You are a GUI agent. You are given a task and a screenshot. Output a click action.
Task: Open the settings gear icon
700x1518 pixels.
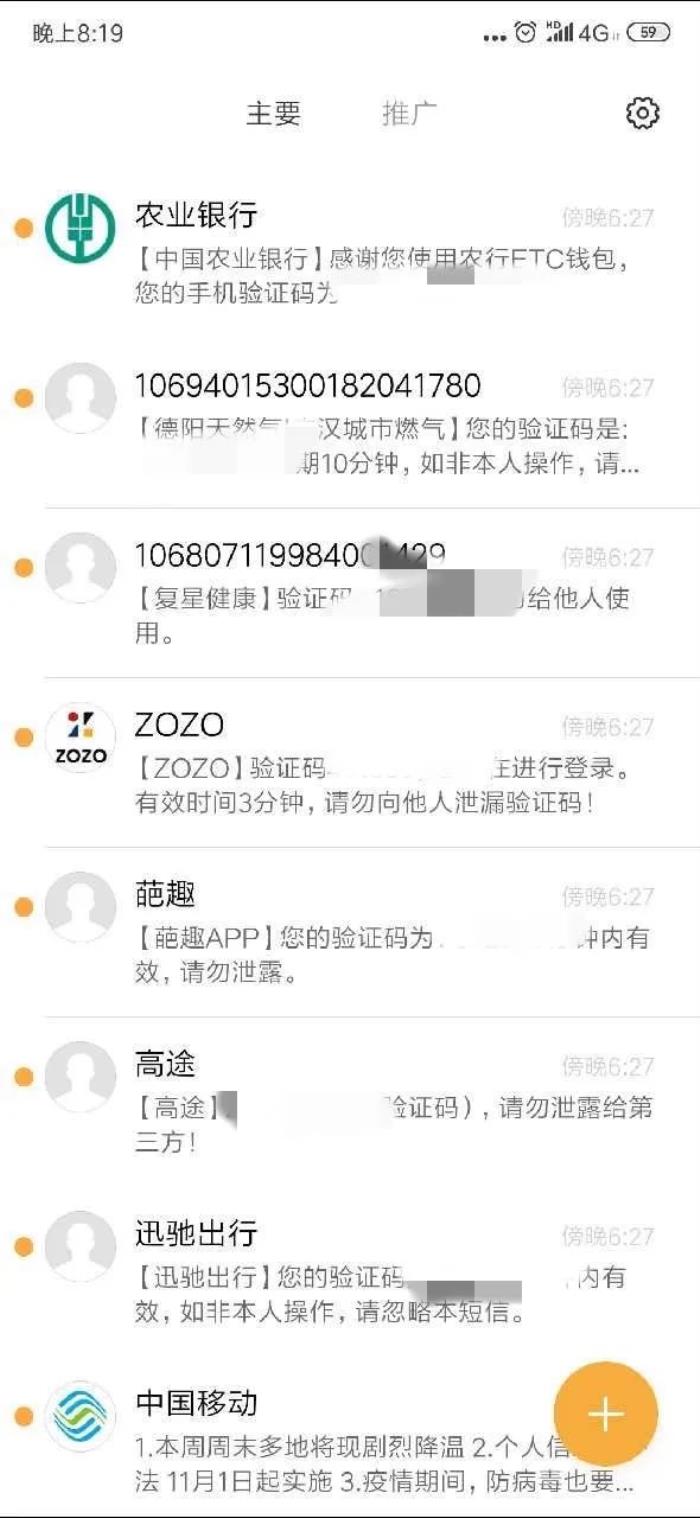pyautogui.click(x=642, y=114)
